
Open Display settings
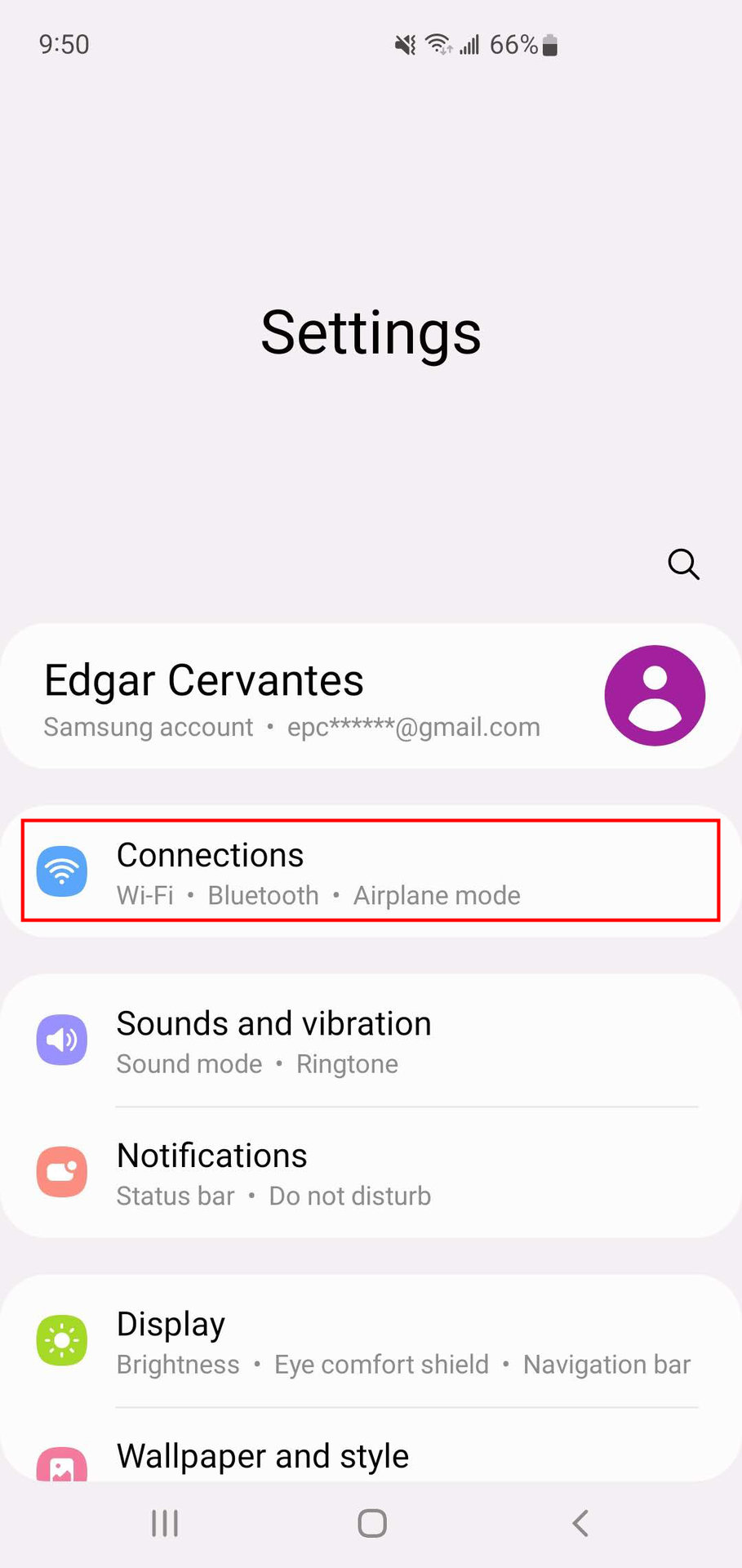(x=371, y=1342)
